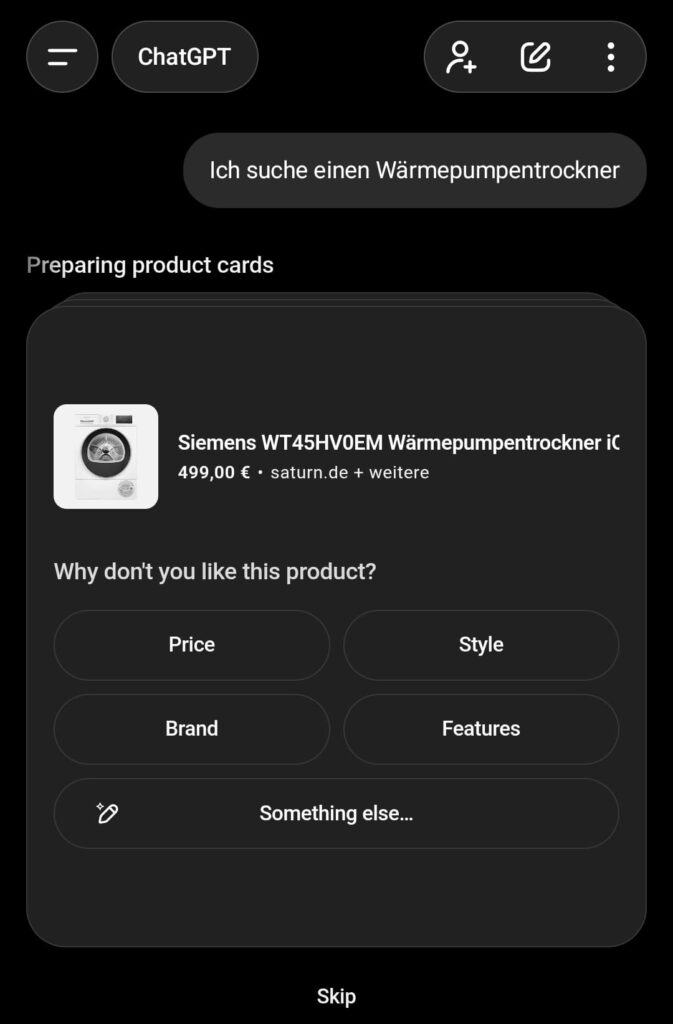The width and height of the screenshot is (673, 1024).
Task: Pick Brand as the reason
Action: [x=191, y=729]
